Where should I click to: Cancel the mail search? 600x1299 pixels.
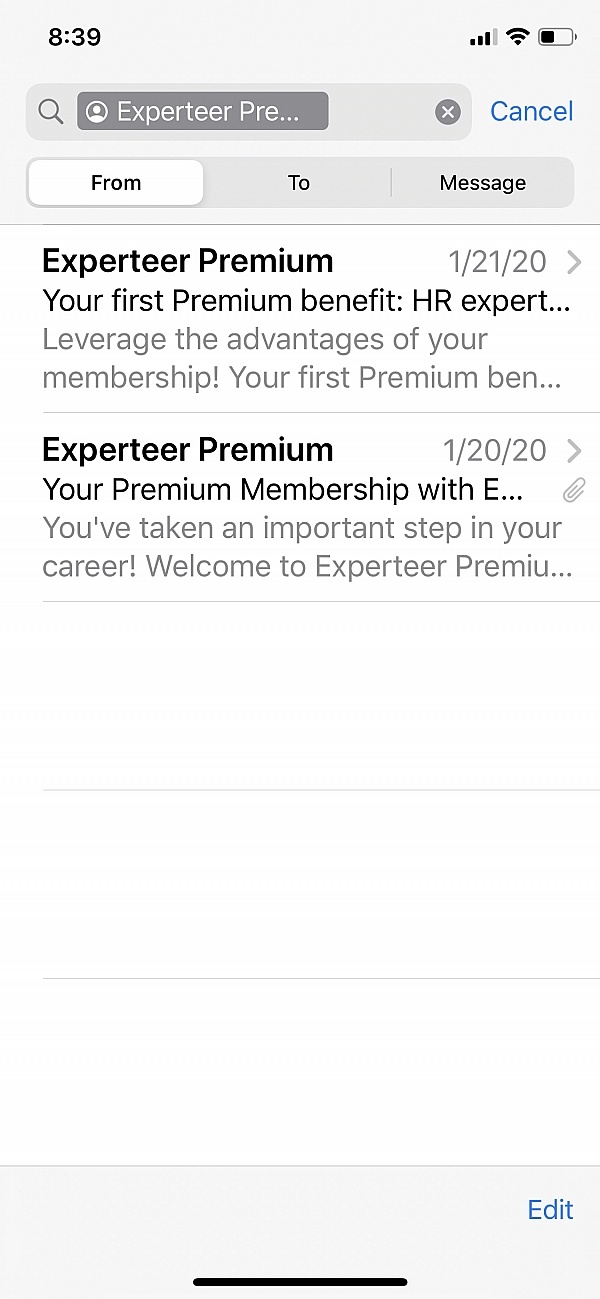point(531,111)
